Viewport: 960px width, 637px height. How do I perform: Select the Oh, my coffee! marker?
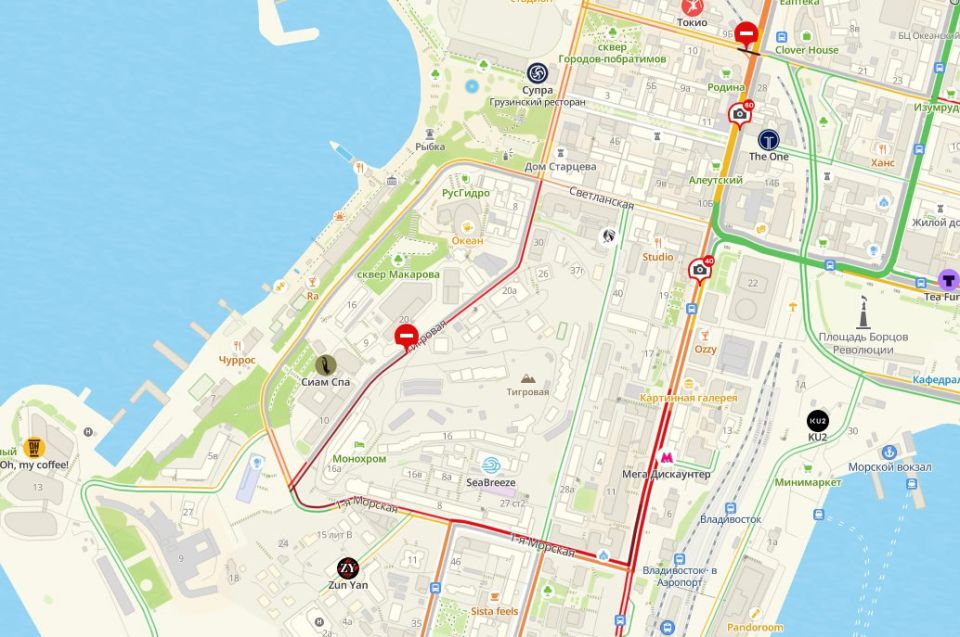pos(35,447)
